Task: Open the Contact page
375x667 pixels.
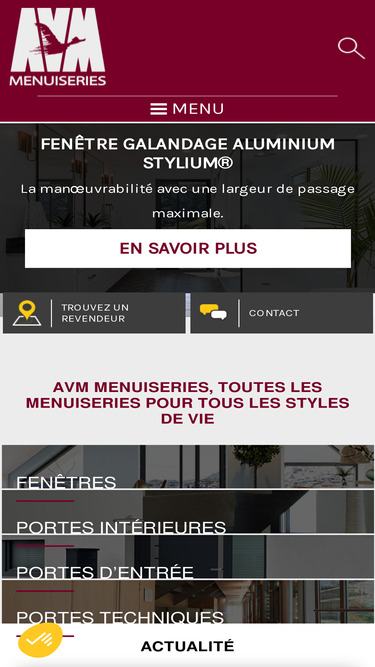Action: 281,313
